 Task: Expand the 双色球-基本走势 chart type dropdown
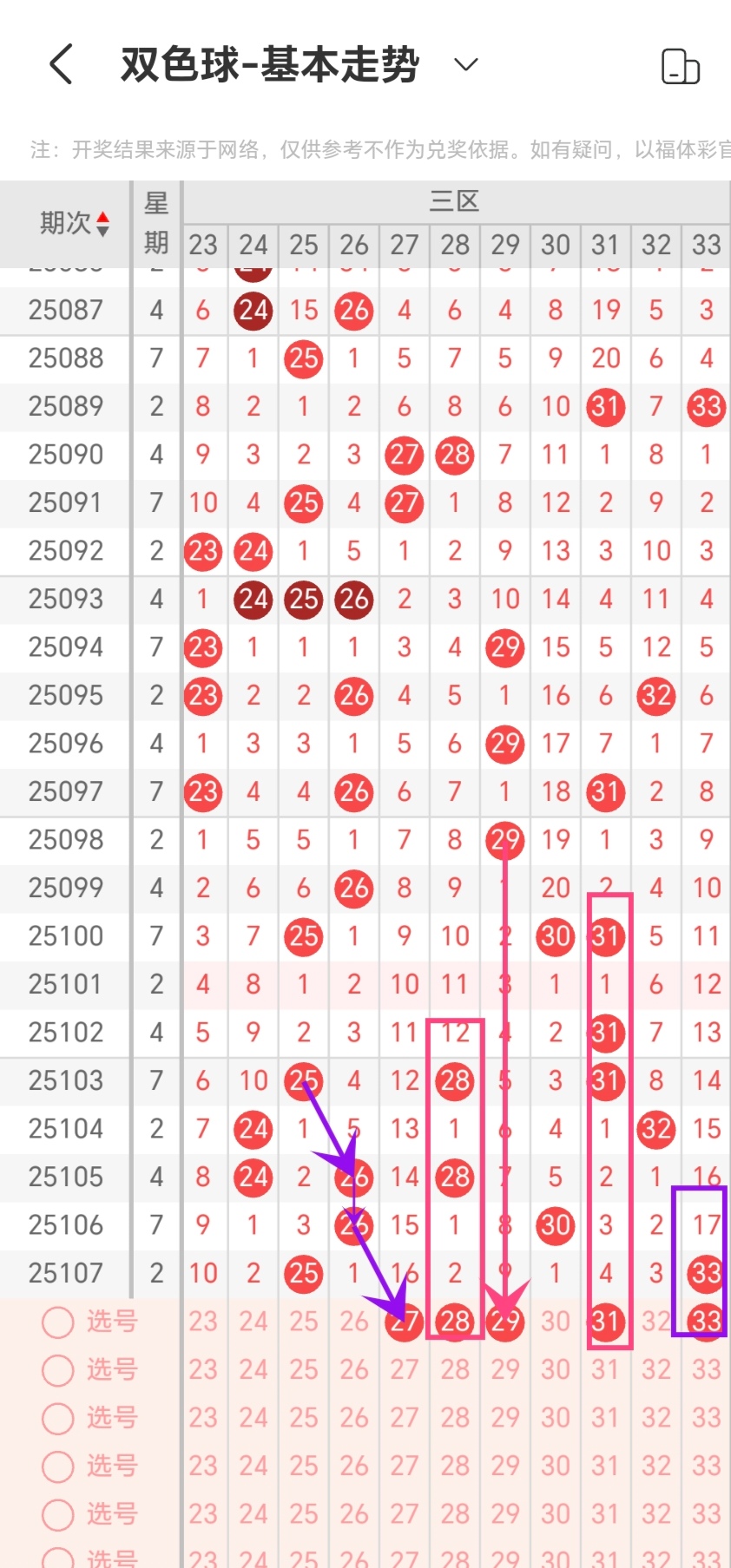point(466,64)
